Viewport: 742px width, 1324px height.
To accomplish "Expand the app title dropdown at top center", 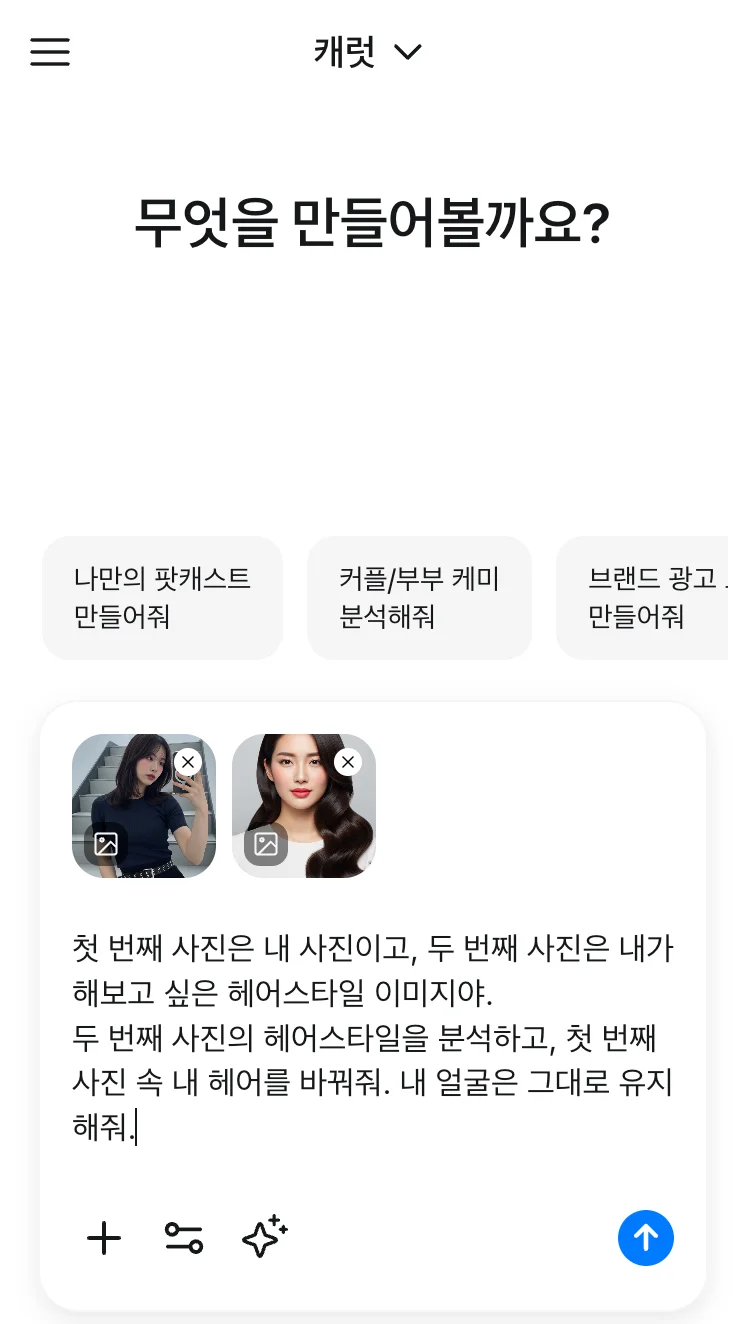I will [370, 52].
